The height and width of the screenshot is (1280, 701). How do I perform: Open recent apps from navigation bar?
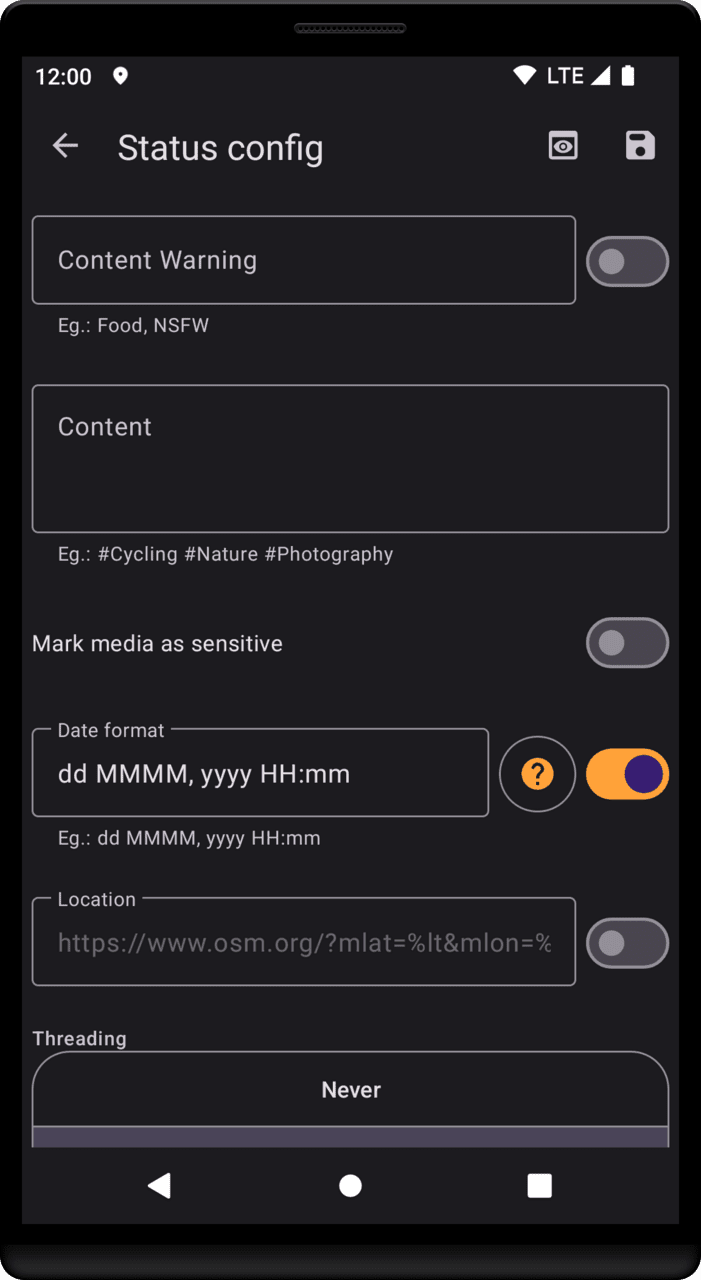click(x=540, y=1186)
